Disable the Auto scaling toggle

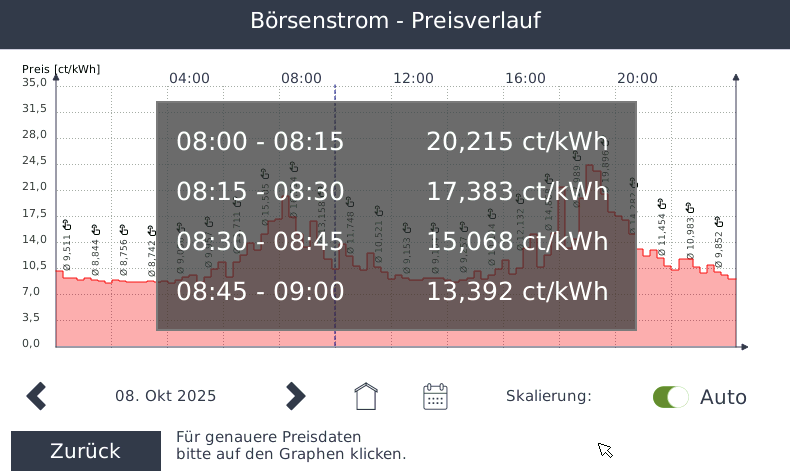click(670, 397)
